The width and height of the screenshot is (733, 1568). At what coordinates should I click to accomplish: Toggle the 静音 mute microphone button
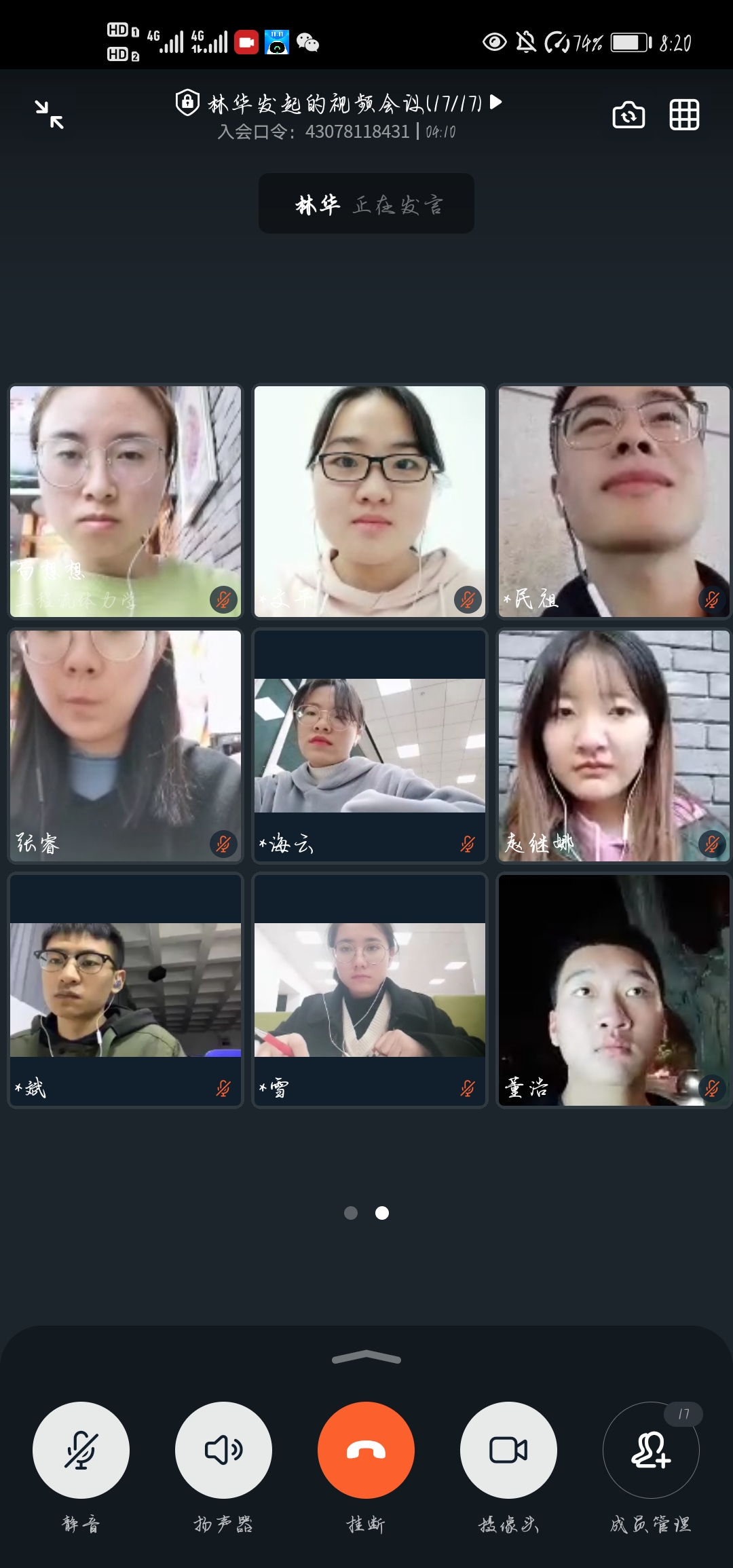tap(81, 1450)
